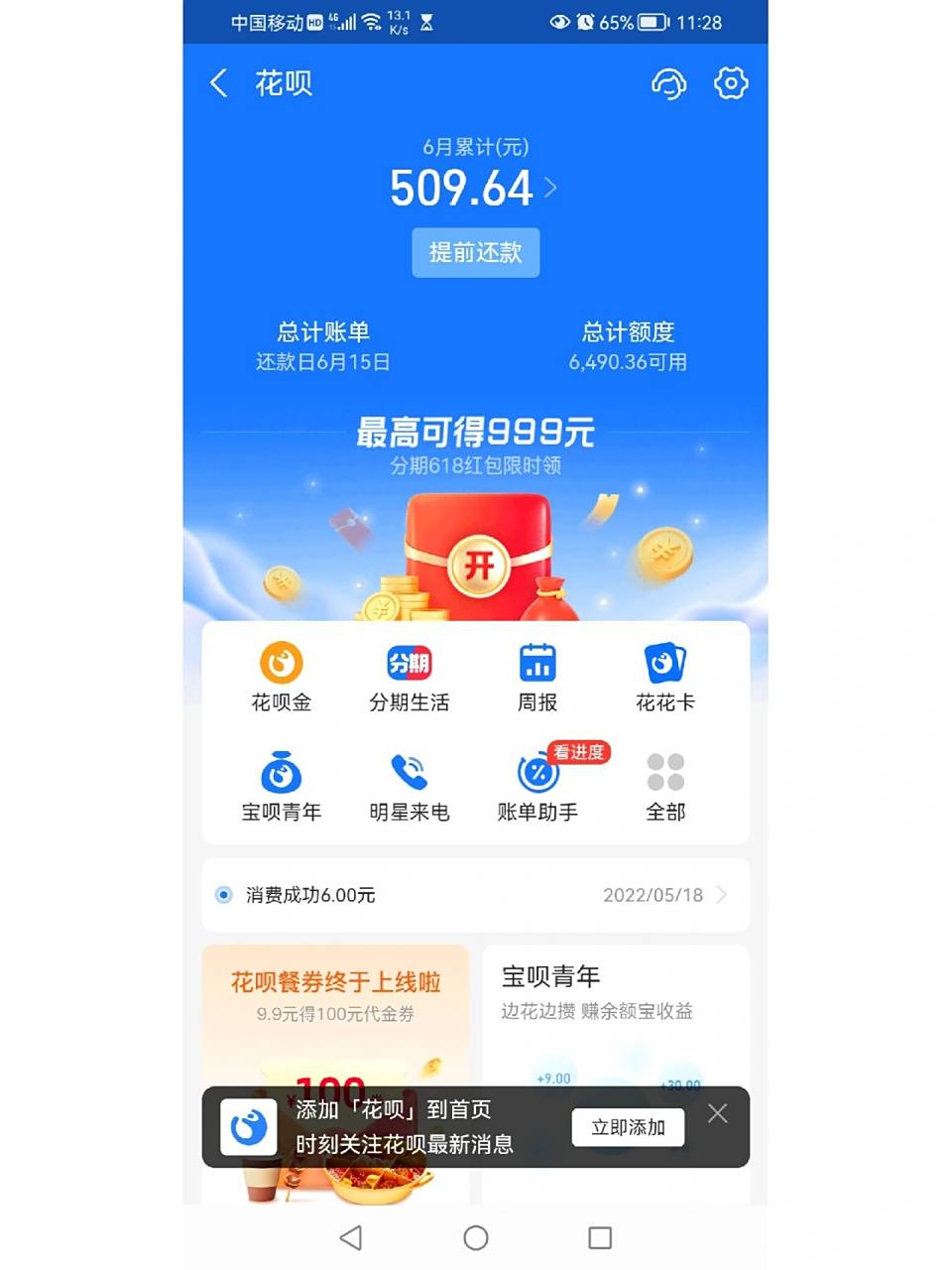Screen dimensions: 952x1270
Task: Dismiss the 添加到首页 popup
Action: (x=717, y=1113)
